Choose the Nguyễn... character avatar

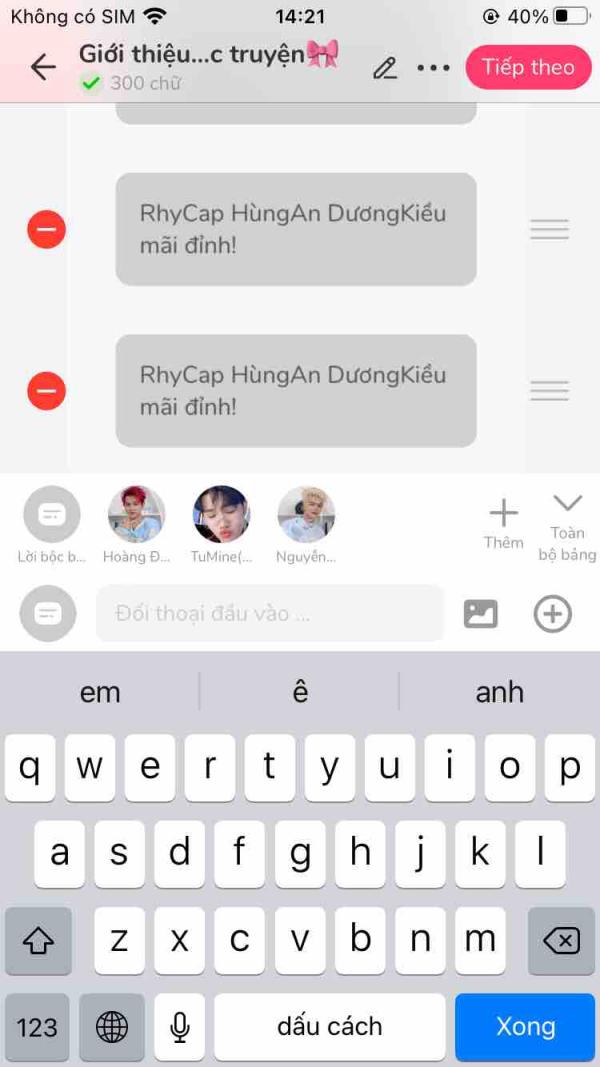[x=306, y=525]
